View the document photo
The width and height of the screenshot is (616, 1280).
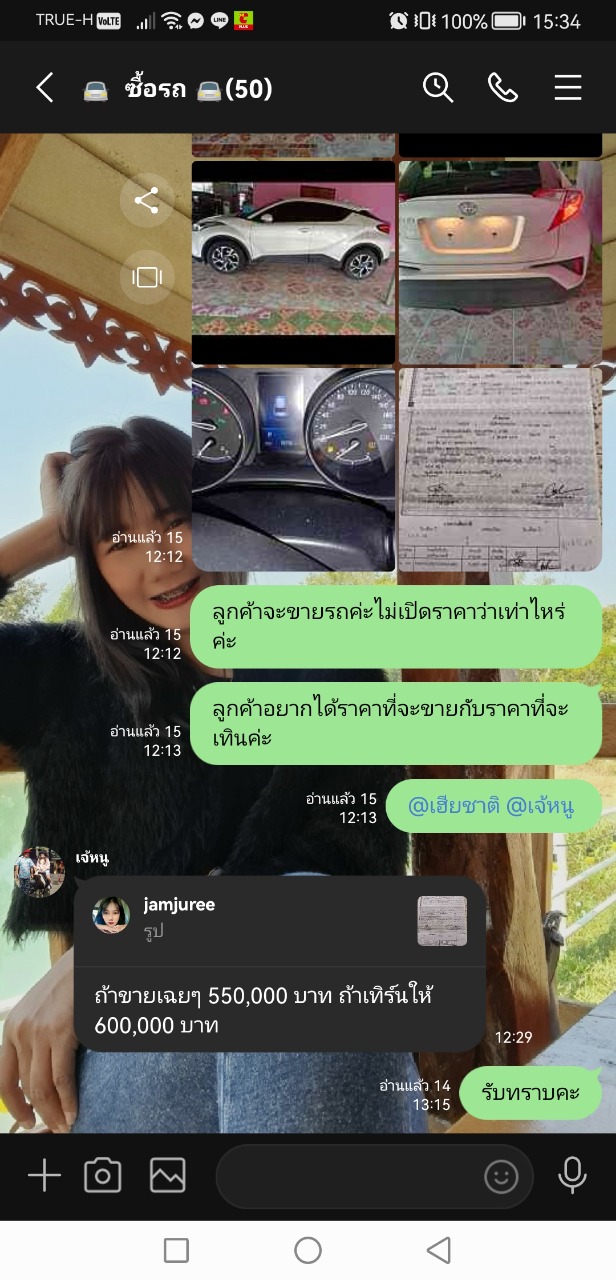point(500,469)
